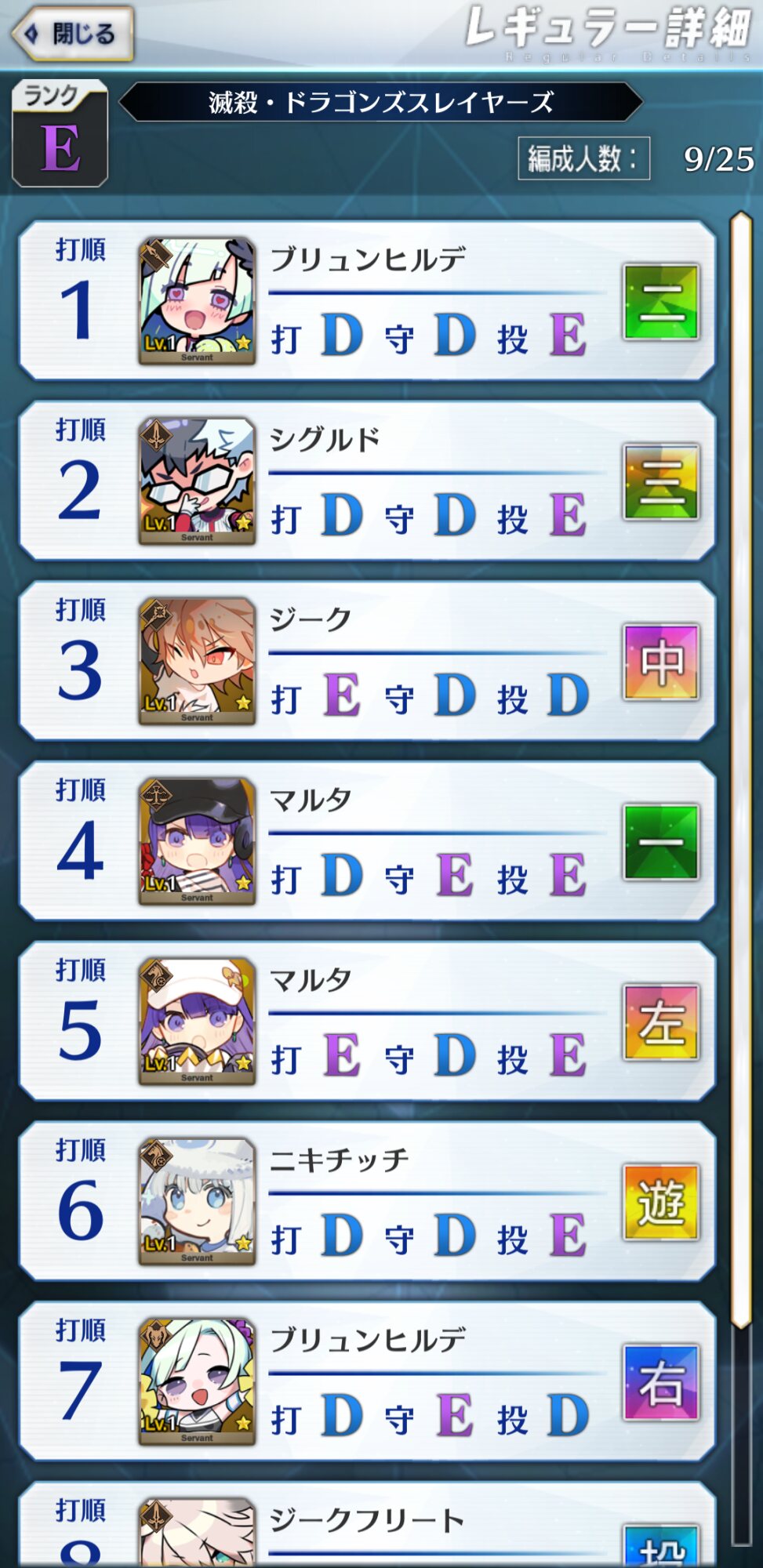This screenshot has height=1568, width=763.
Task: Open batting order 1 ブリュンヒルデ row
Action: (367, 301)
